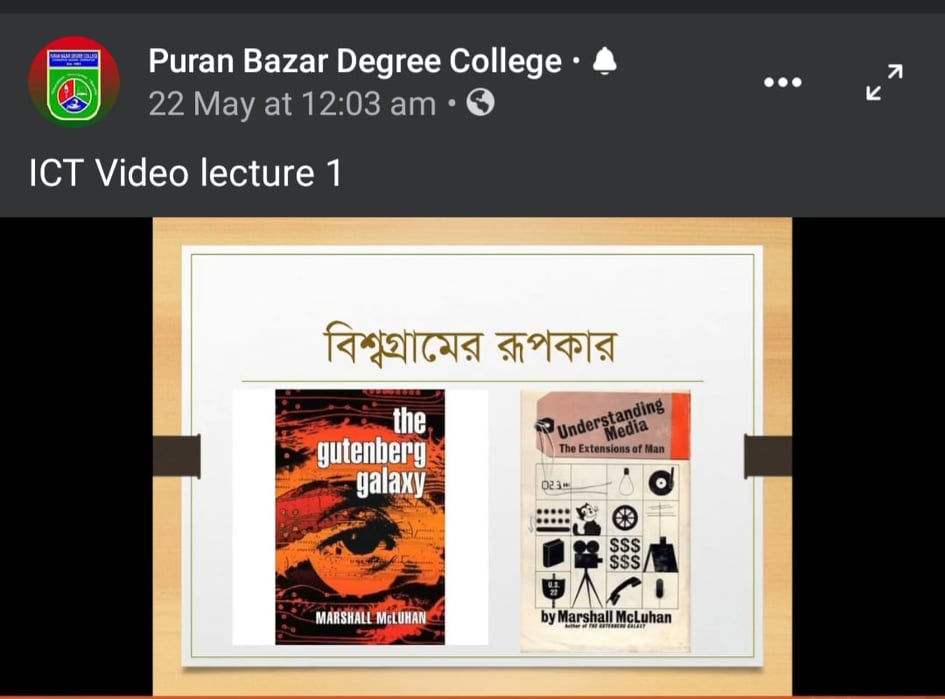Play the ICT Video lecture 1 video
The width and height of the screenshot is (945, 699).
coord(472,456)
